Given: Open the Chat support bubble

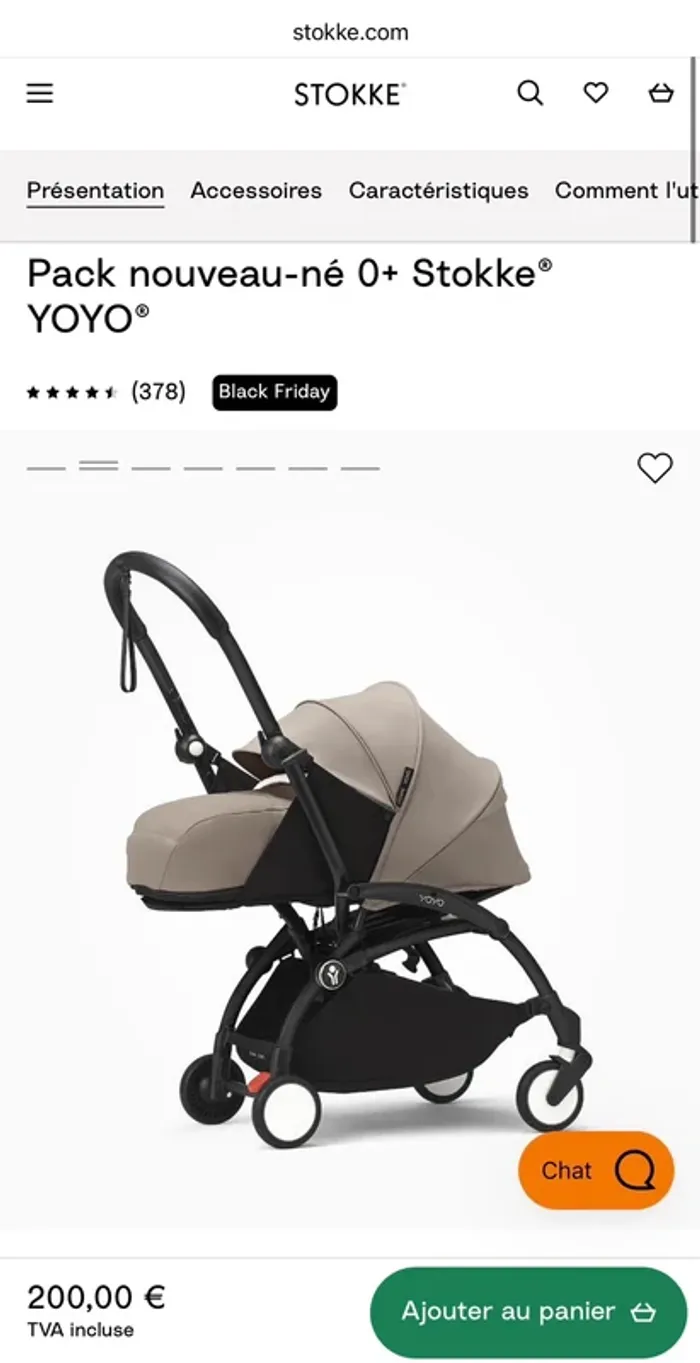Looking at the screenshot, I should coord(596,1170).
